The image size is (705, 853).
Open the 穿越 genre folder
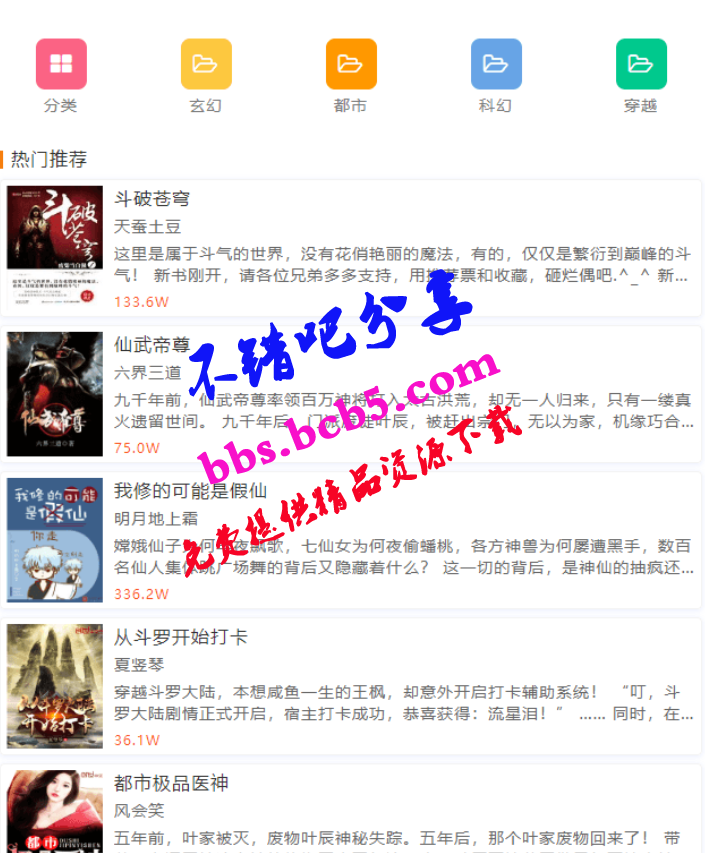pos(641,65)
